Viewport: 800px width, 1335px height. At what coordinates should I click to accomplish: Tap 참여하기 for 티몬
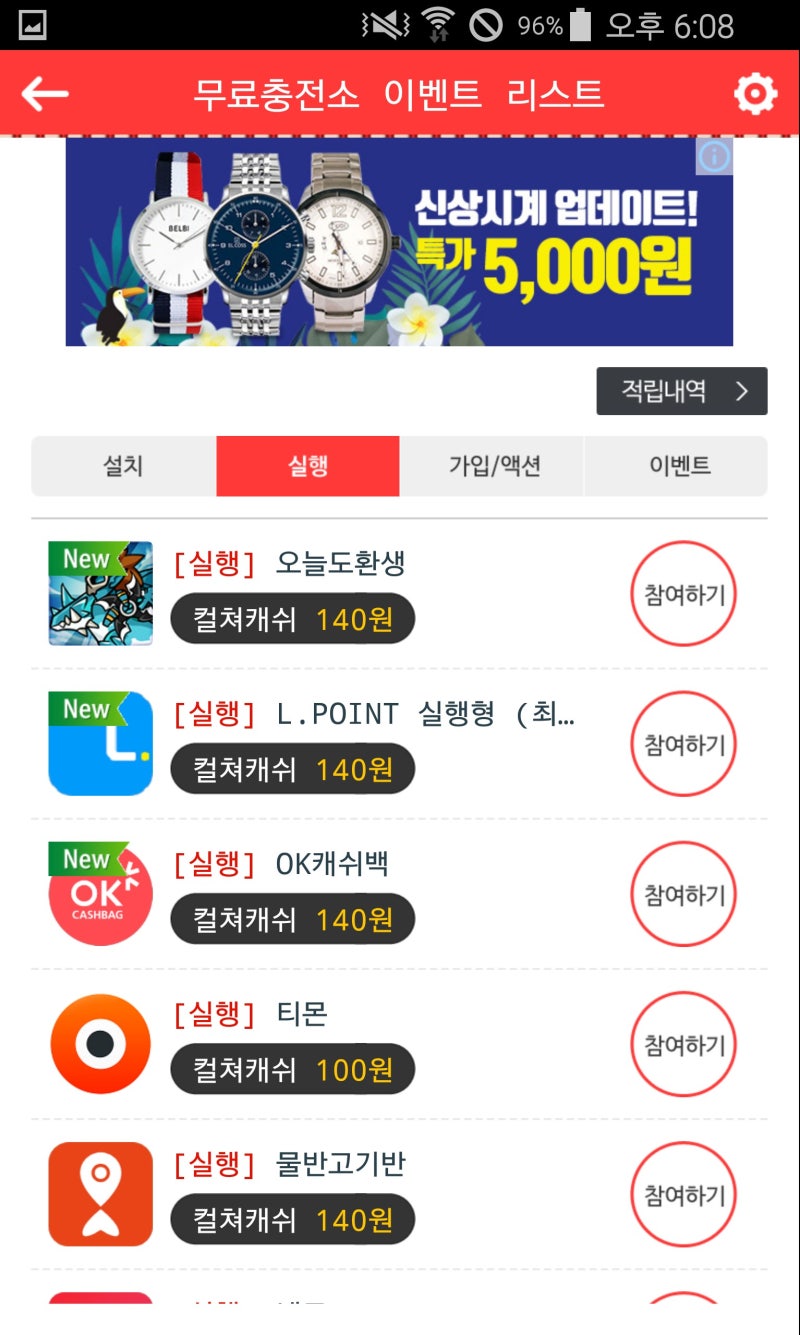(x=683, y=1043)
